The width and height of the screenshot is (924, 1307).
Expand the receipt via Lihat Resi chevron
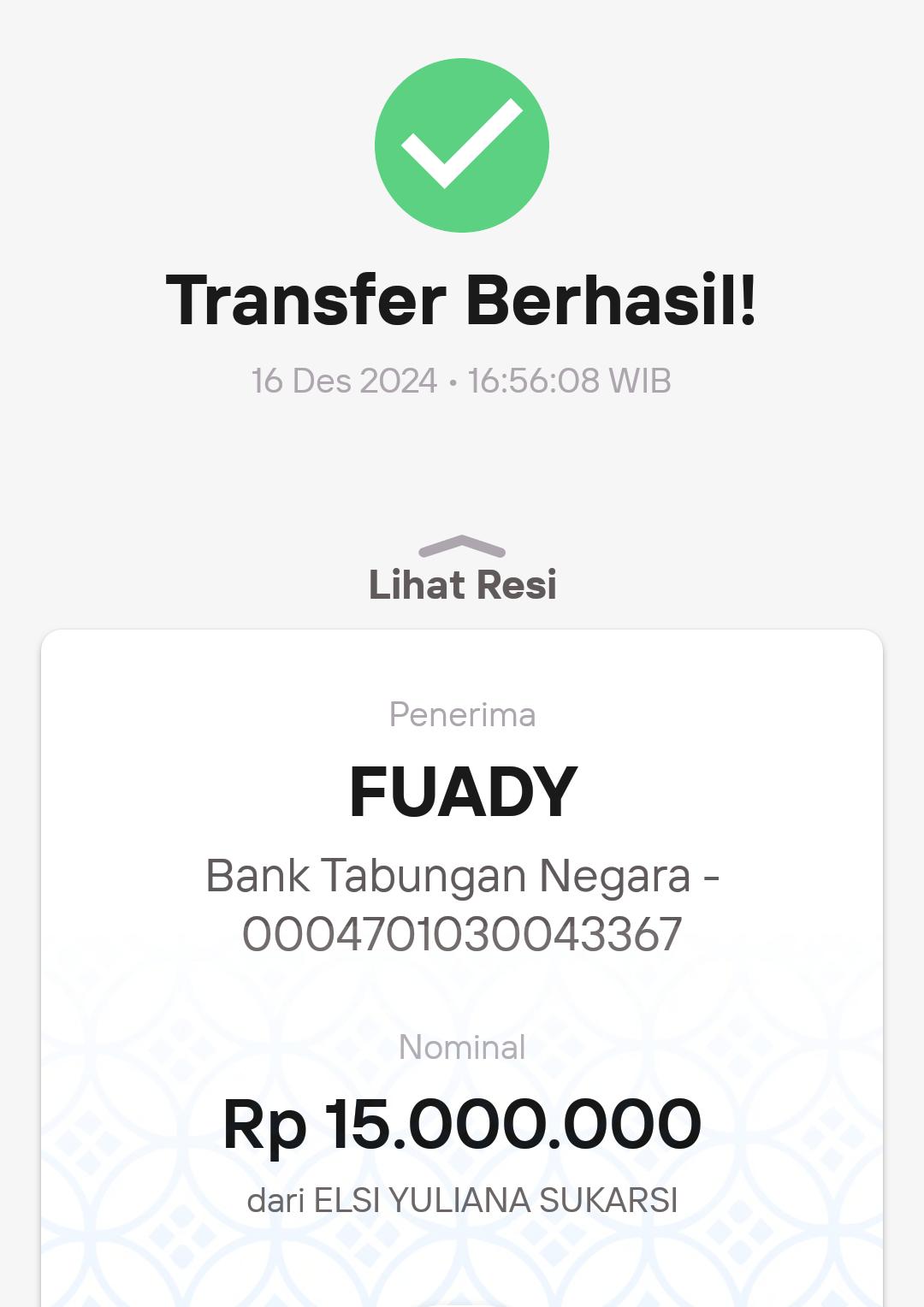pyautogui.click(x=462, y=545)
